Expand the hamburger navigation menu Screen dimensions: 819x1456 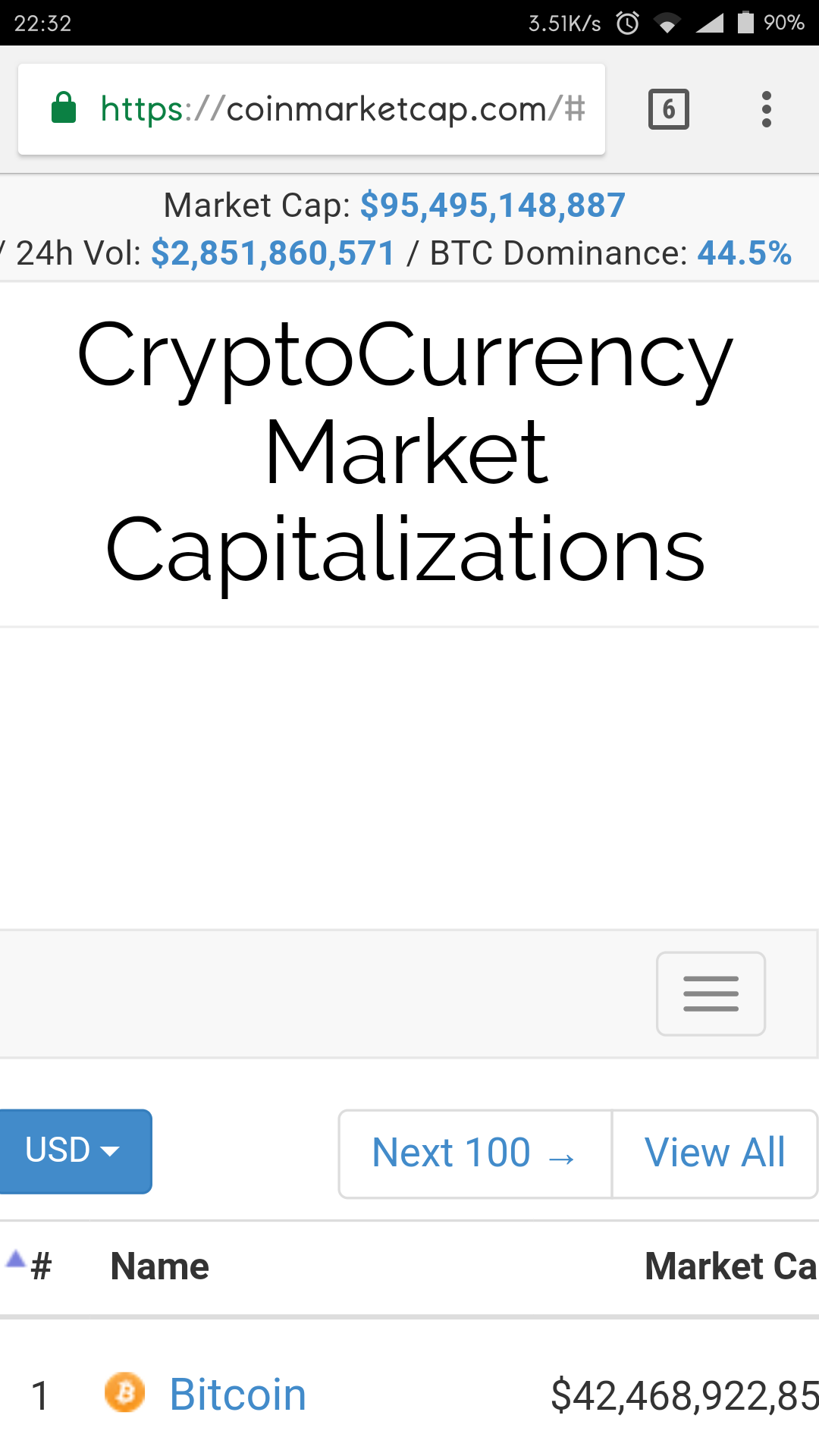(x=711, y=993)
